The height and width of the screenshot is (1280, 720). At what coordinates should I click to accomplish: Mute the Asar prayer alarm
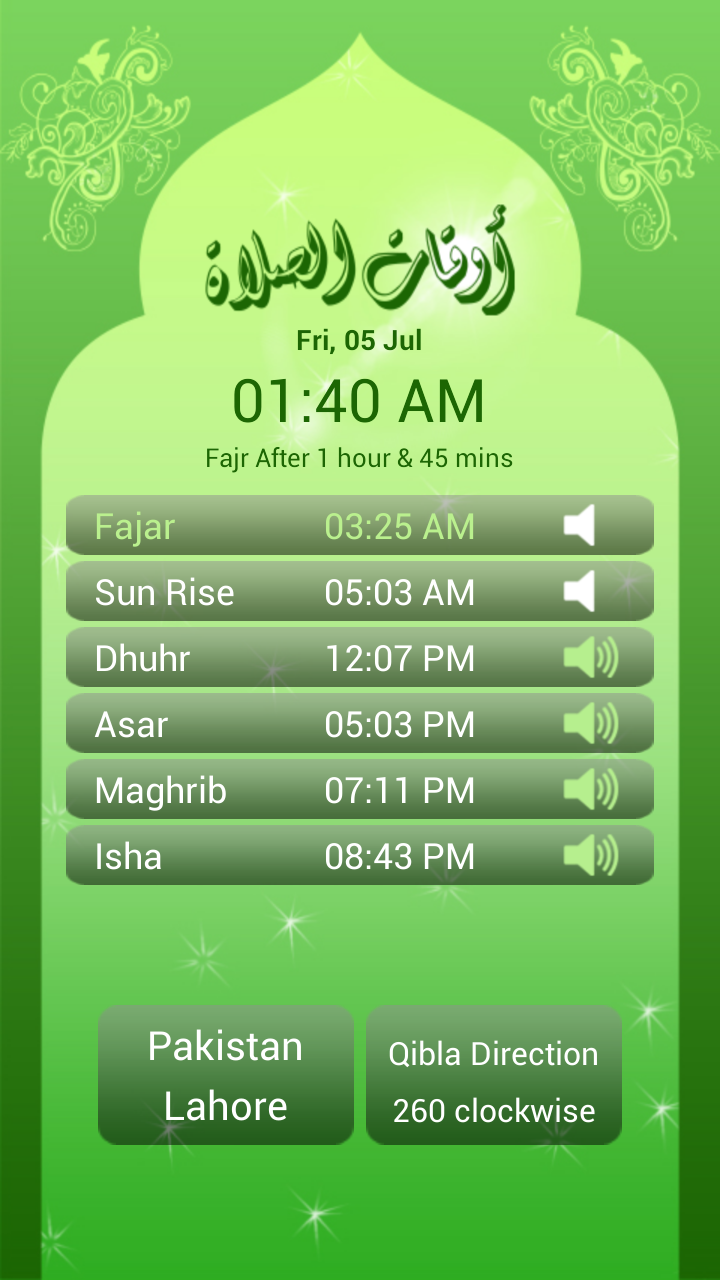(590, 724)
